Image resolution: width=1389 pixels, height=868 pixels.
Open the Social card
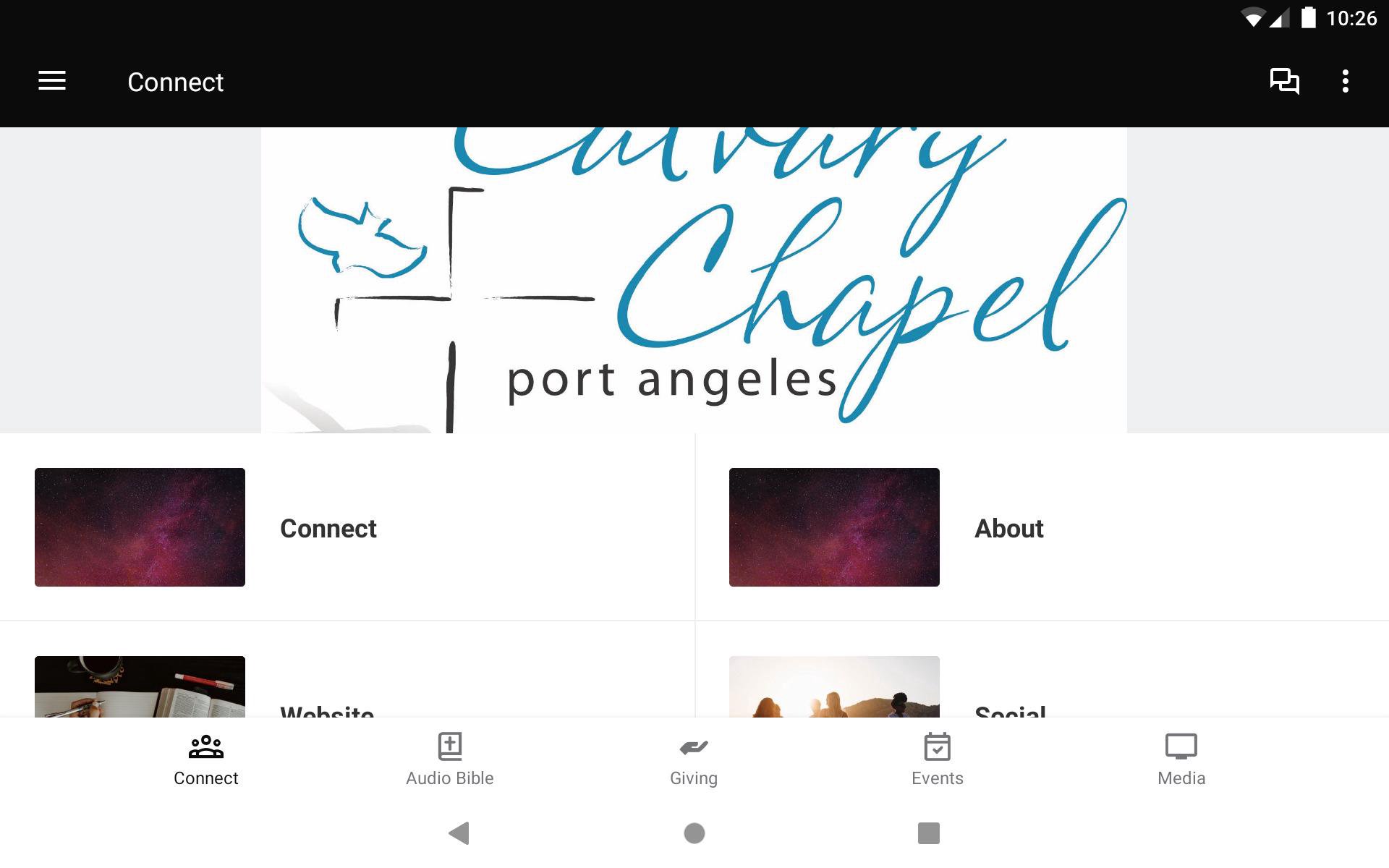click(1042, 687)
